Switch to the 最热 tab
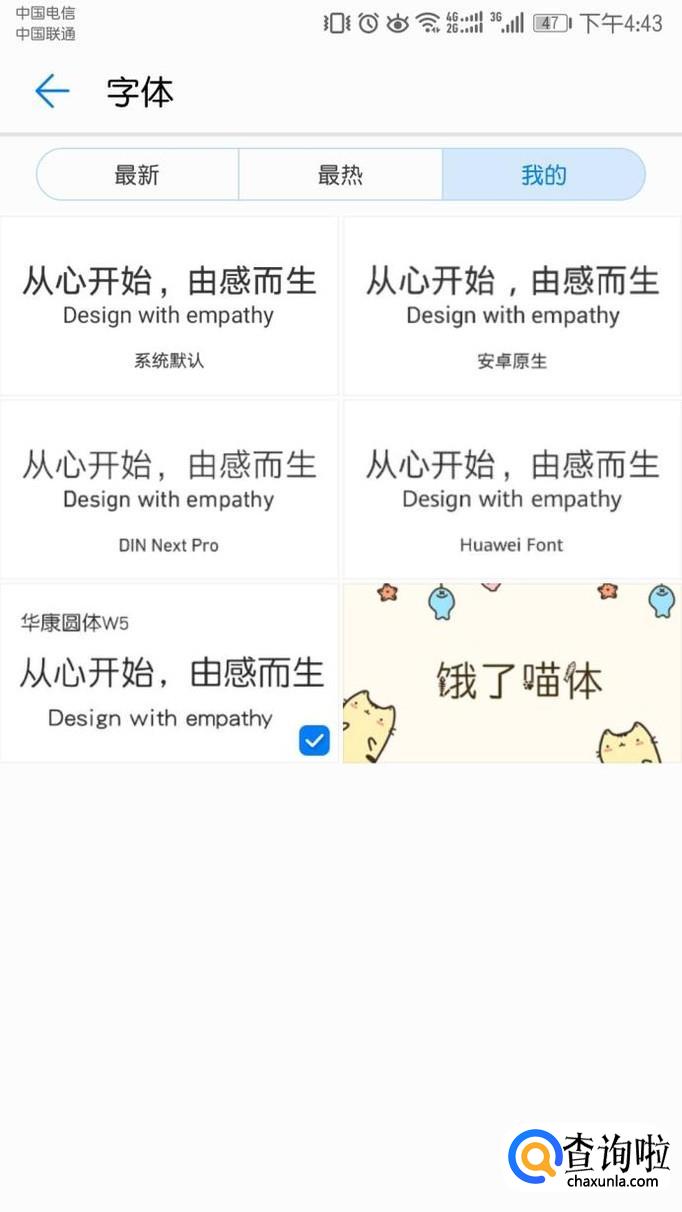The width and height of the screenshot is (682, 1212). (340, 175)
